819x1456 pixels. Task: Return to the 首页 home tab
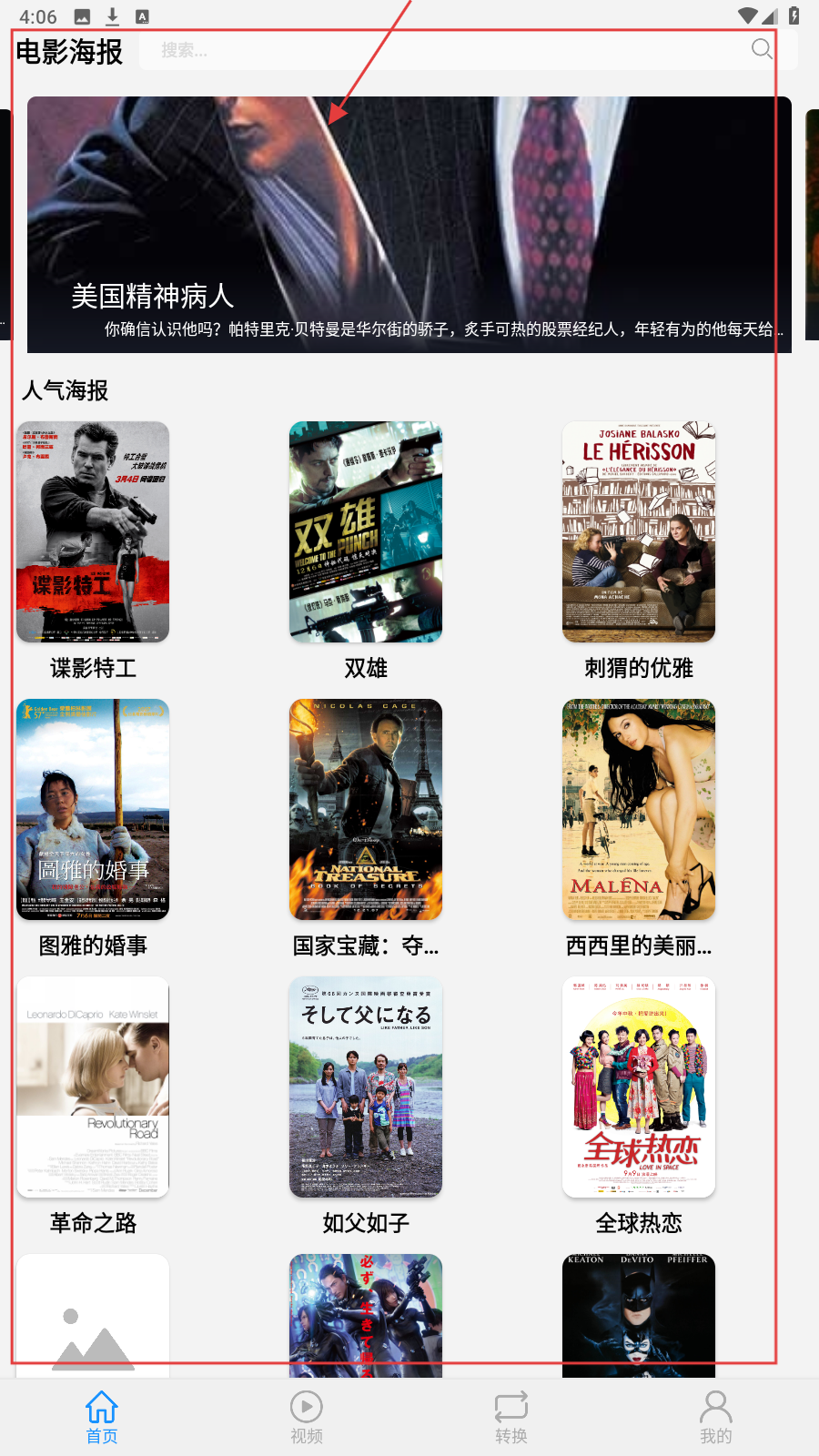point(102,1417)
